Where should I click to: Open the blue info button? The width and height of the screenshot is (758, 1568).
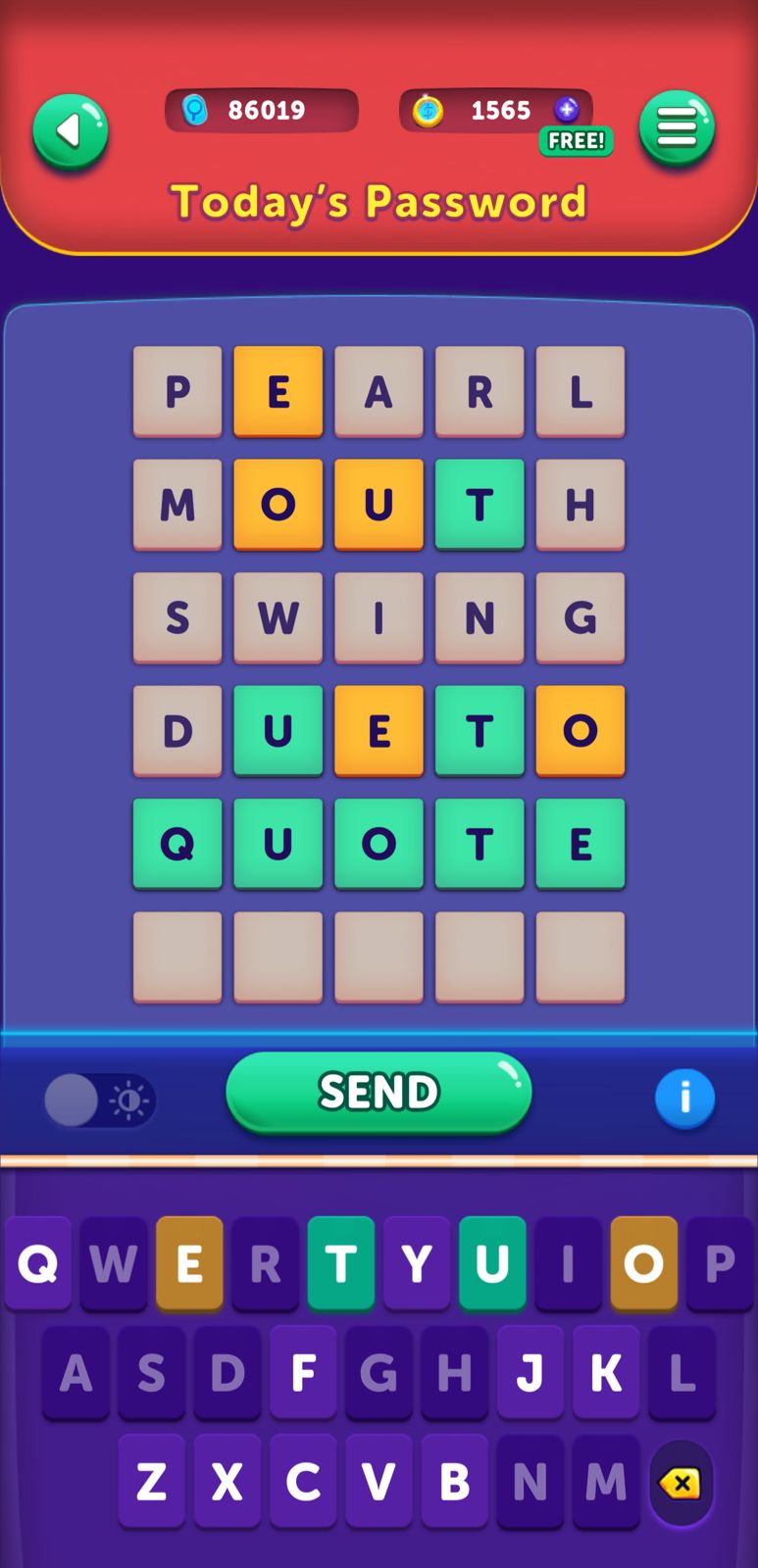pyautogui.click(x=684, y=1098)
